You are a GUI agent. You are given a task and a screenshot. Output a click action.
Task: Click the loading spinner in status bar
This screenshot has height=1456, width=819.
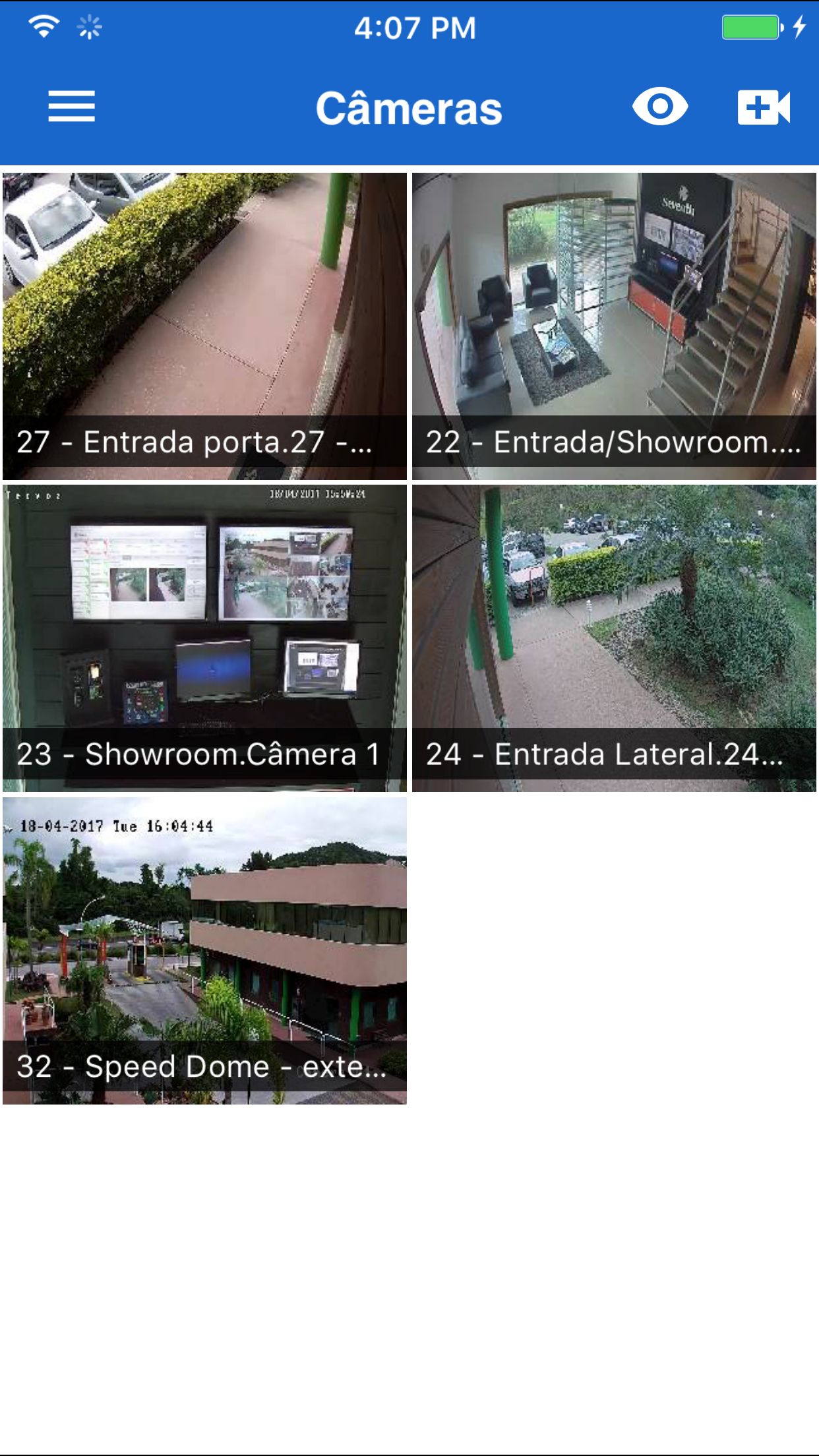tap(88, 28)
